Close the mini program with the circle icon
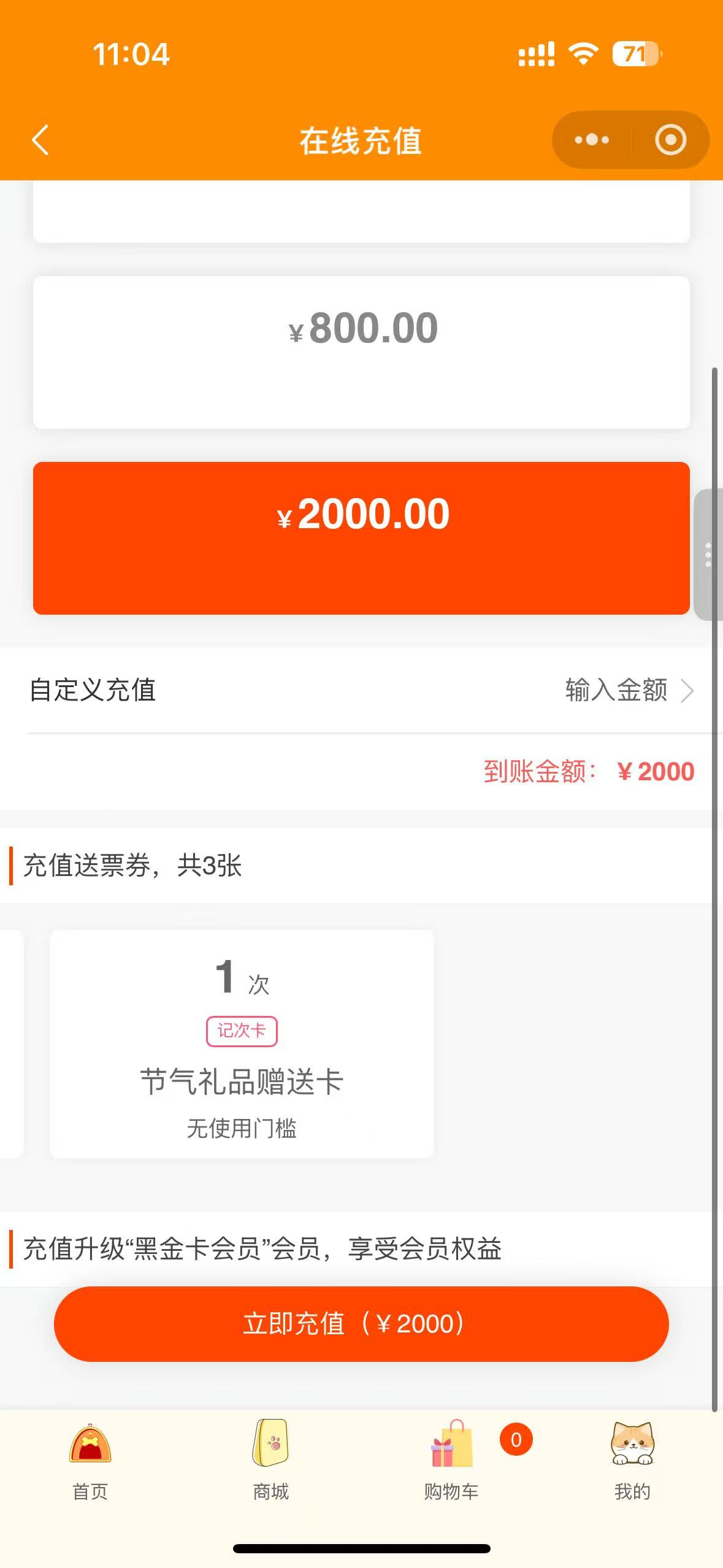The image size is (723, 1568). click(670, 140)
